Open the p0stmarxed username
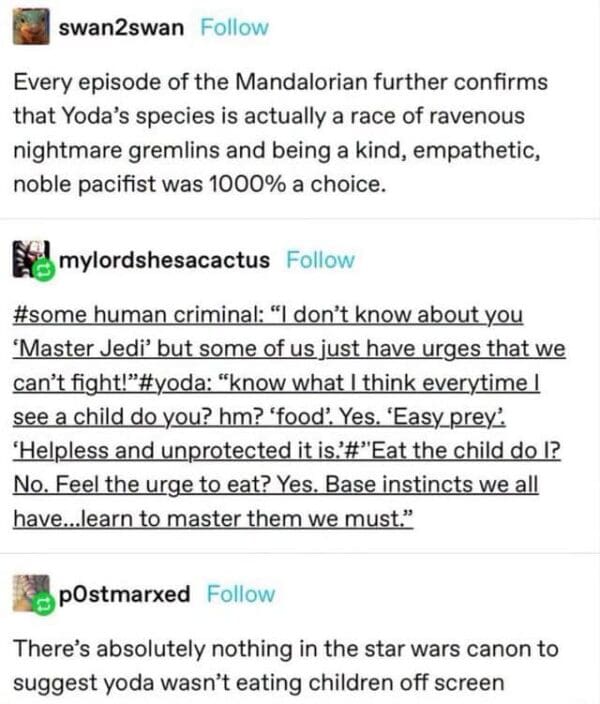The width and height of the screenshot is (600, 704). 125,594
